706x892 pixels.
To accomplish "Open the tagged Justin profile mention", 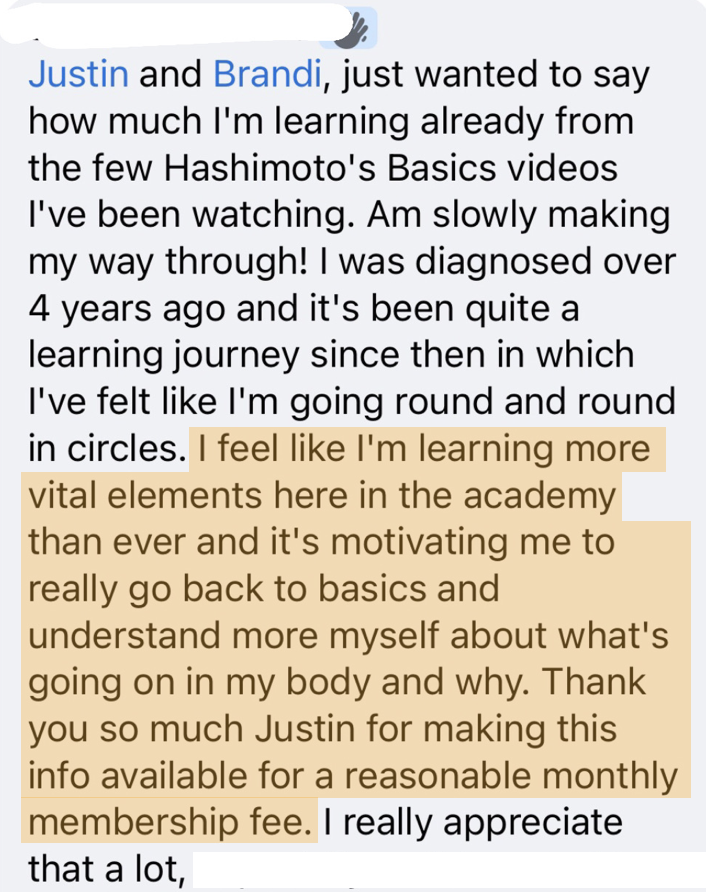I will tap(79, 74).
